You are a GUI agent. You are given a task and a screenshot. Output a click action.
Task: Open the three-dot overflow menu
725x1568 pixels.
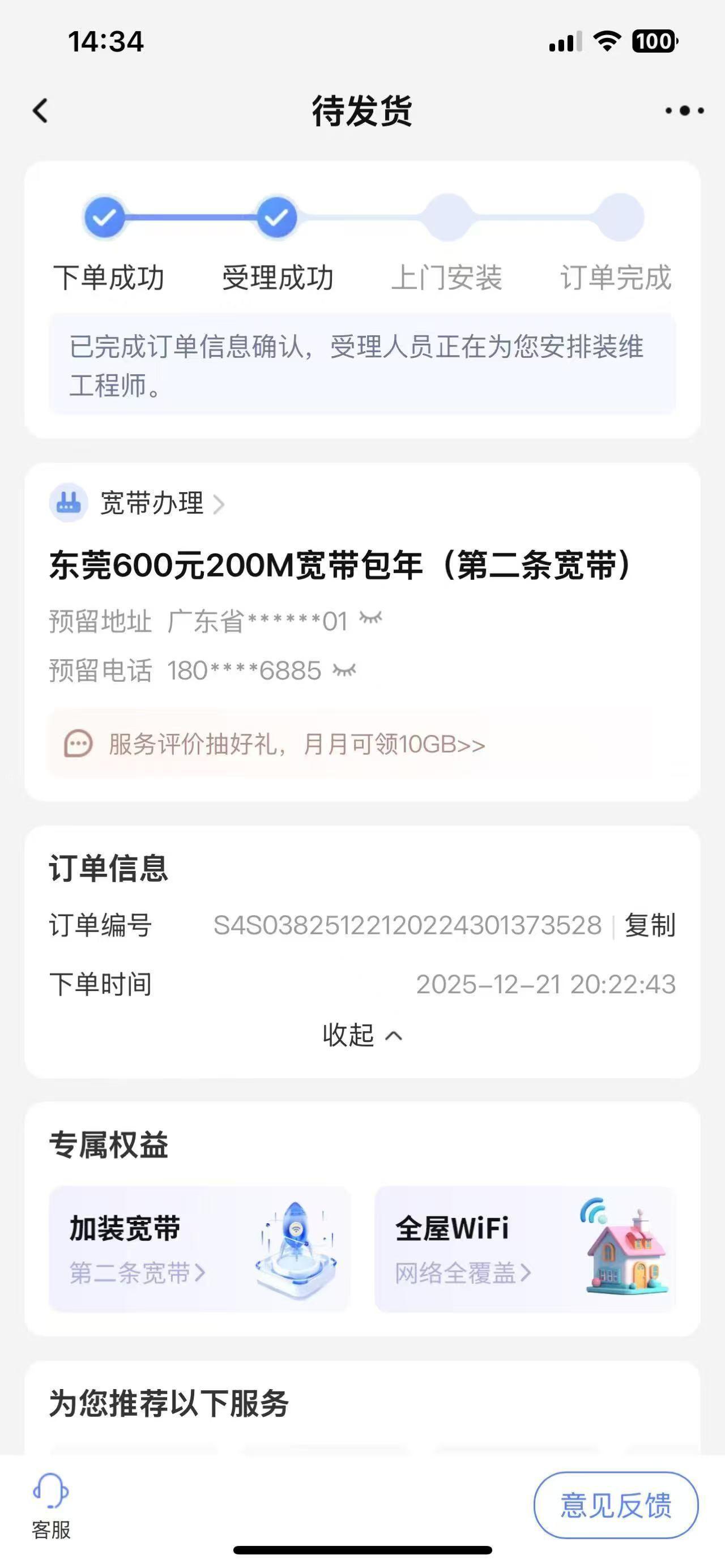[684, 111]
